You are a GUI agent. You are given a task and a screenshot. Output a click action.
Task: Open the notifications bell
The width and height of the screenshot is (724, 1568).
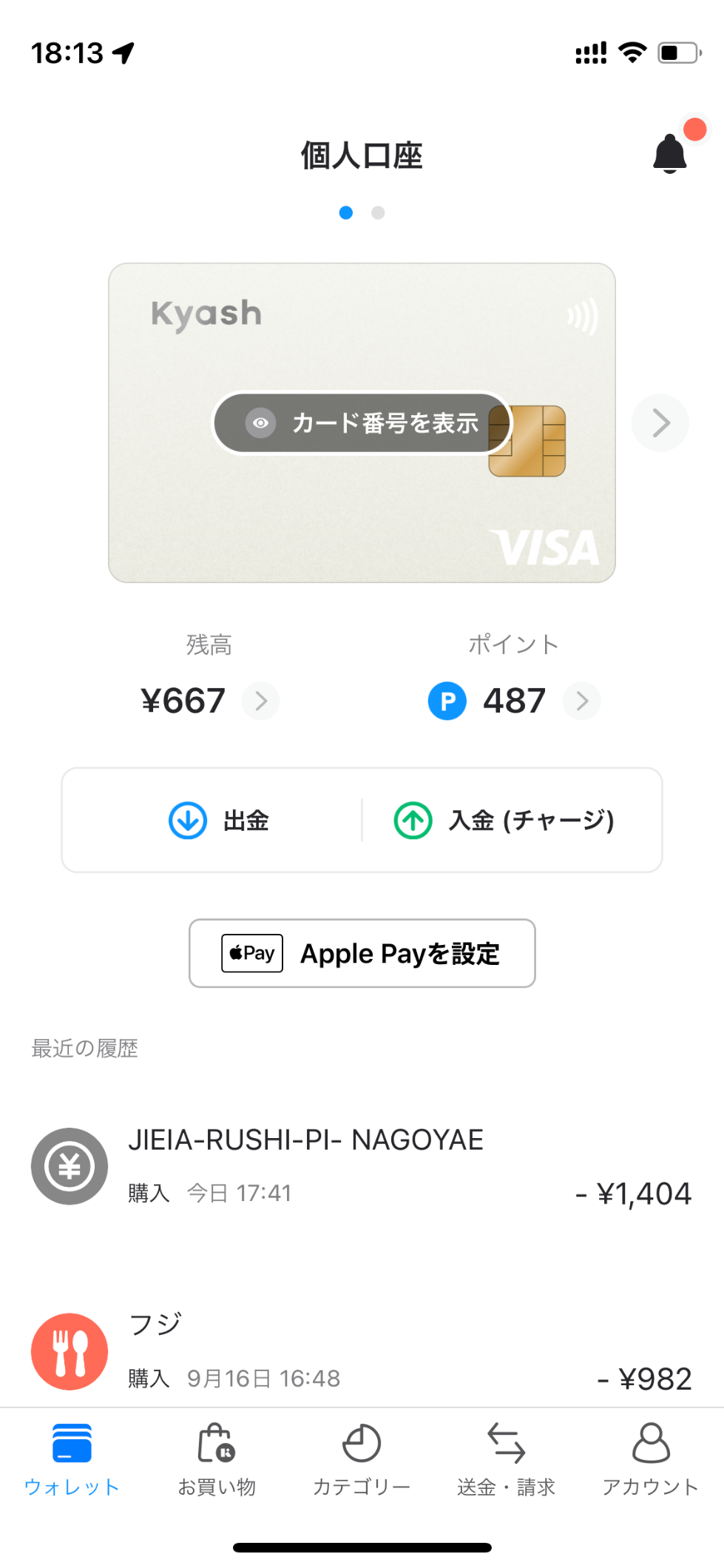click(671, 153)
